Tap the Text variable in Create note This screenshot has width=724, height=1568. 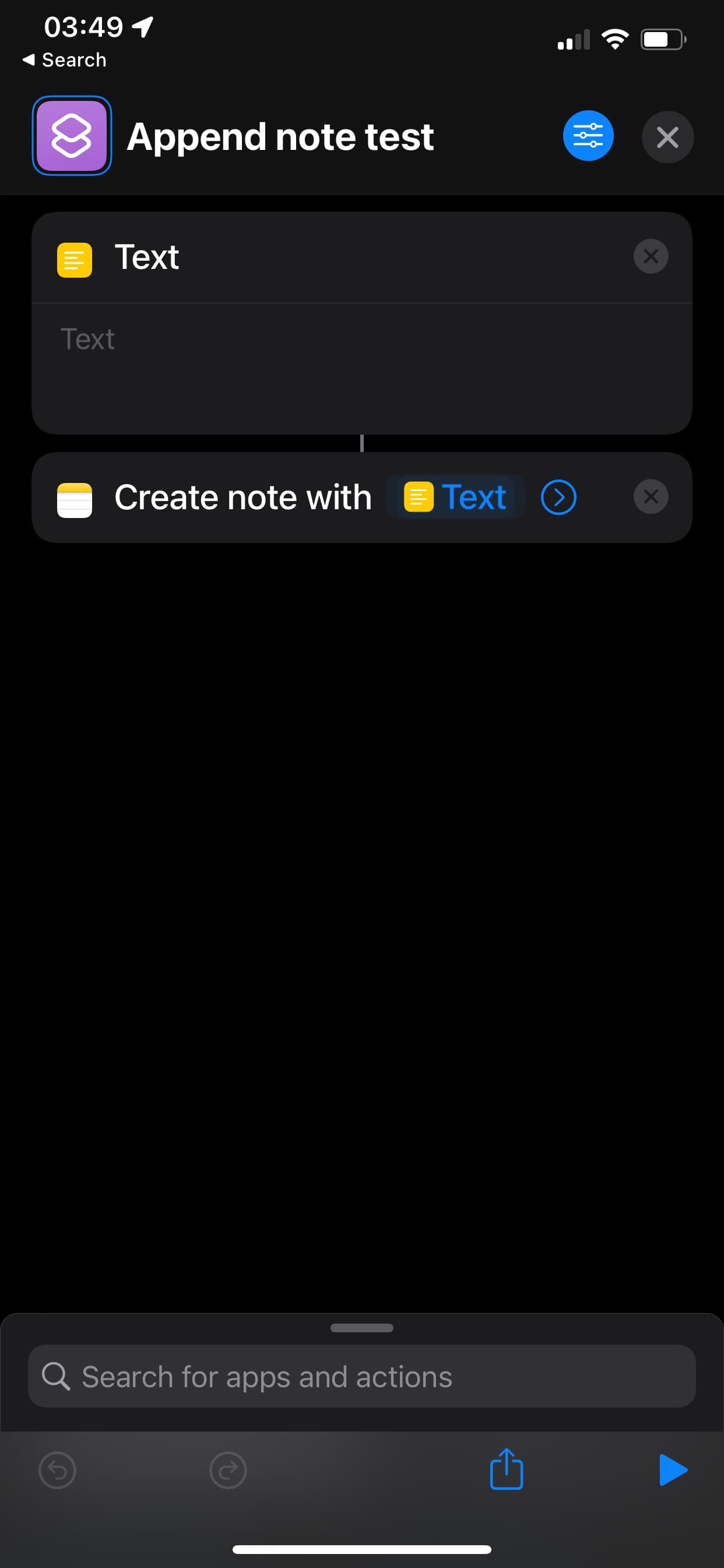click(x=455, y=498)
